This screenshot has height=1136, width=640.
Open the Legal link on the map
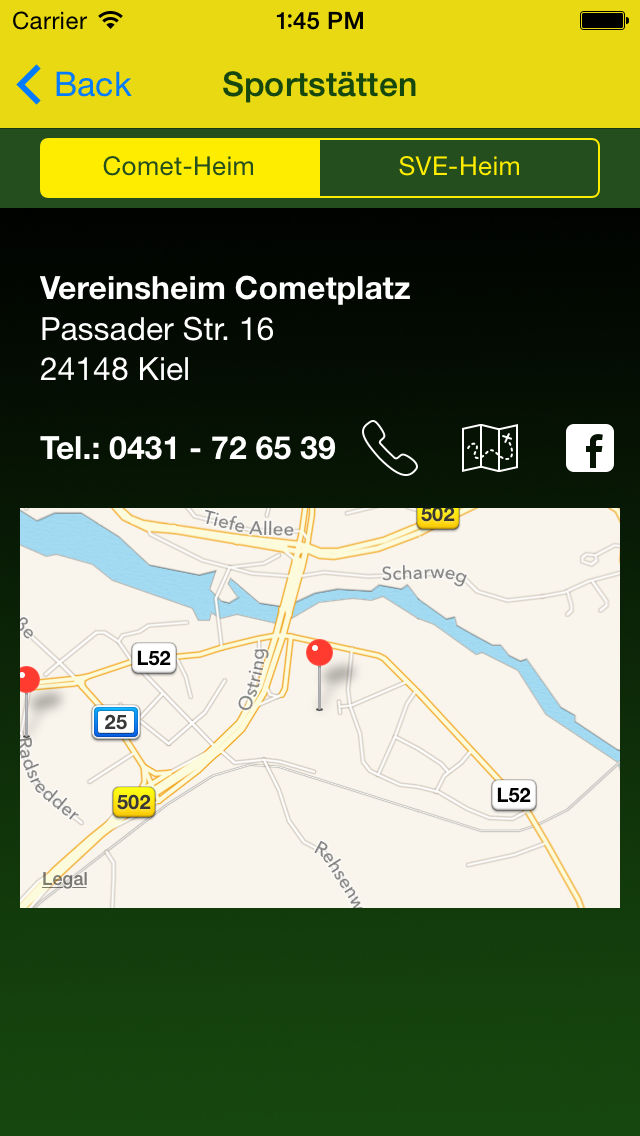(65, 880)
